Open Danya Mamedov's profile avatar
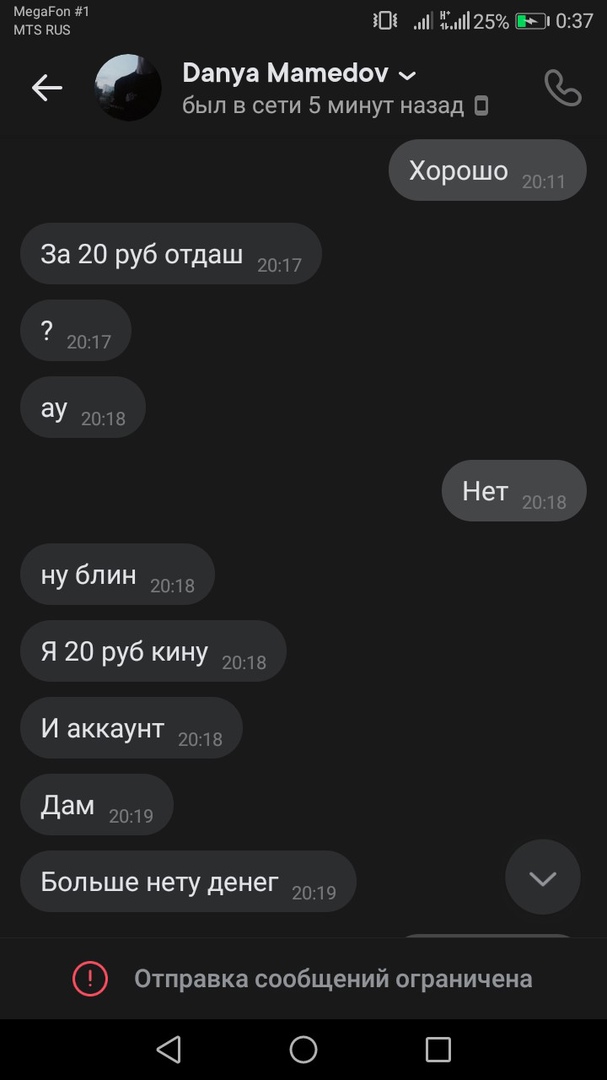The image size is (607, 1080). coord(128,88)
